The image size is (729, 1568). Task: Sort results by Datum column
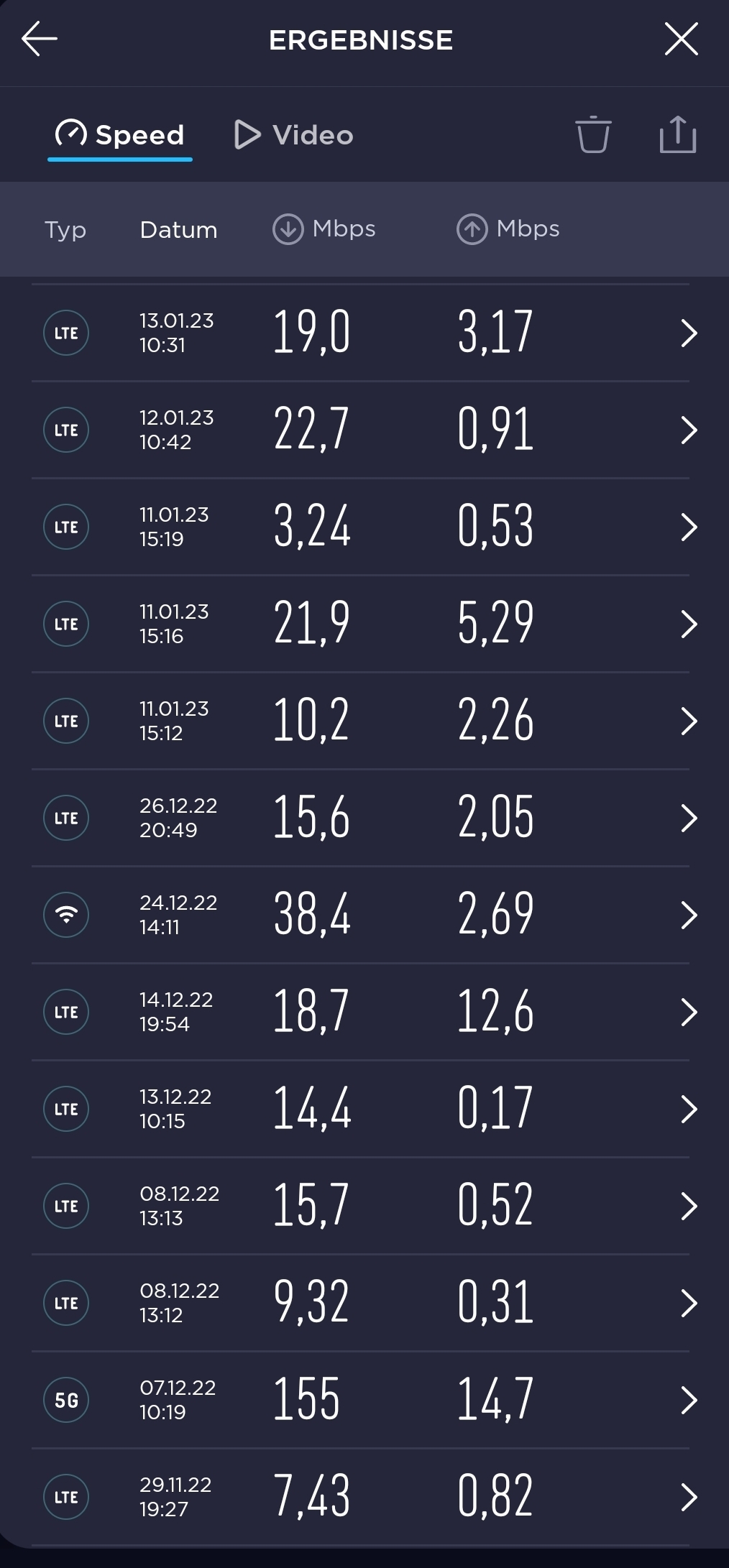(x=178, y=230)
